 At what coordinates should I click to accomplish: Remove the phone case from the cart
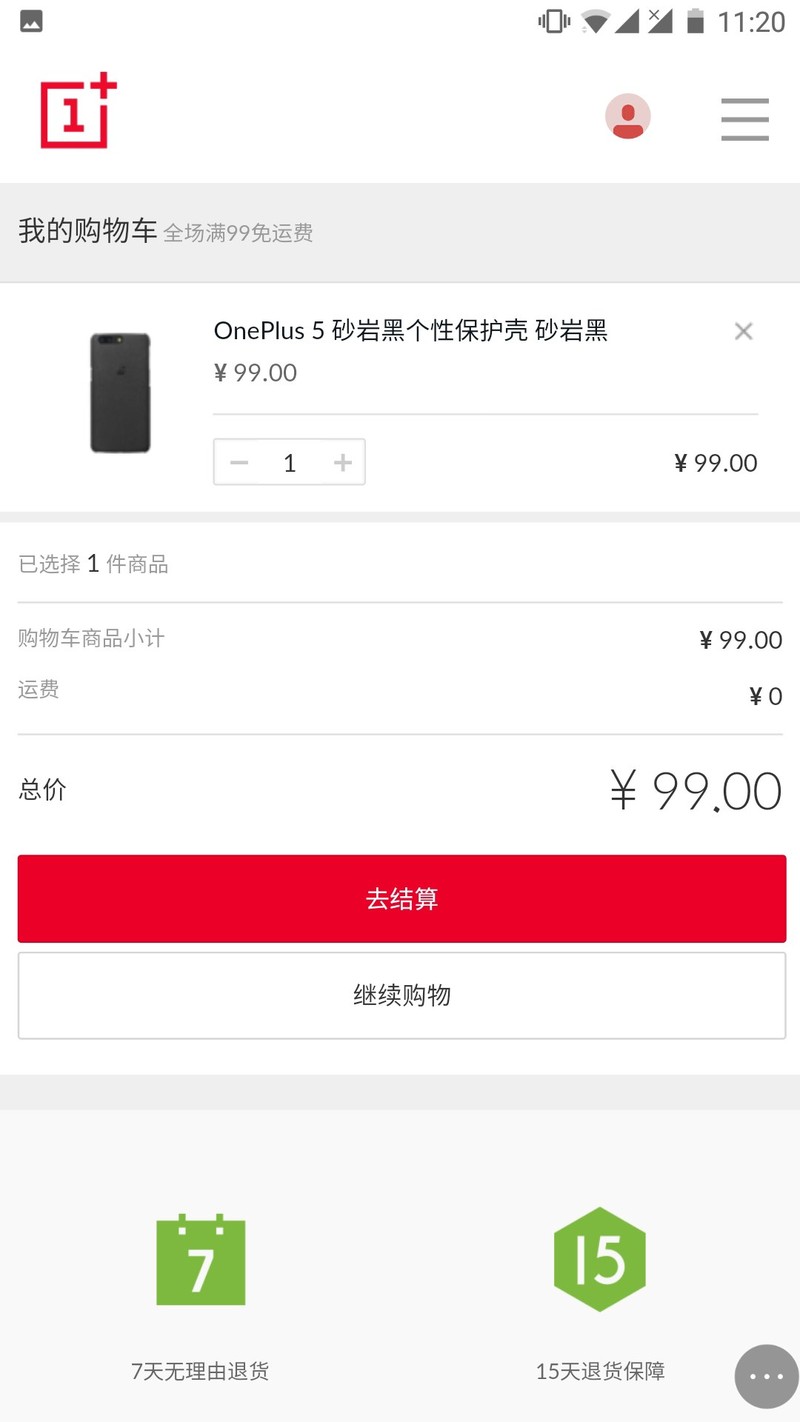tap(744, 331)
